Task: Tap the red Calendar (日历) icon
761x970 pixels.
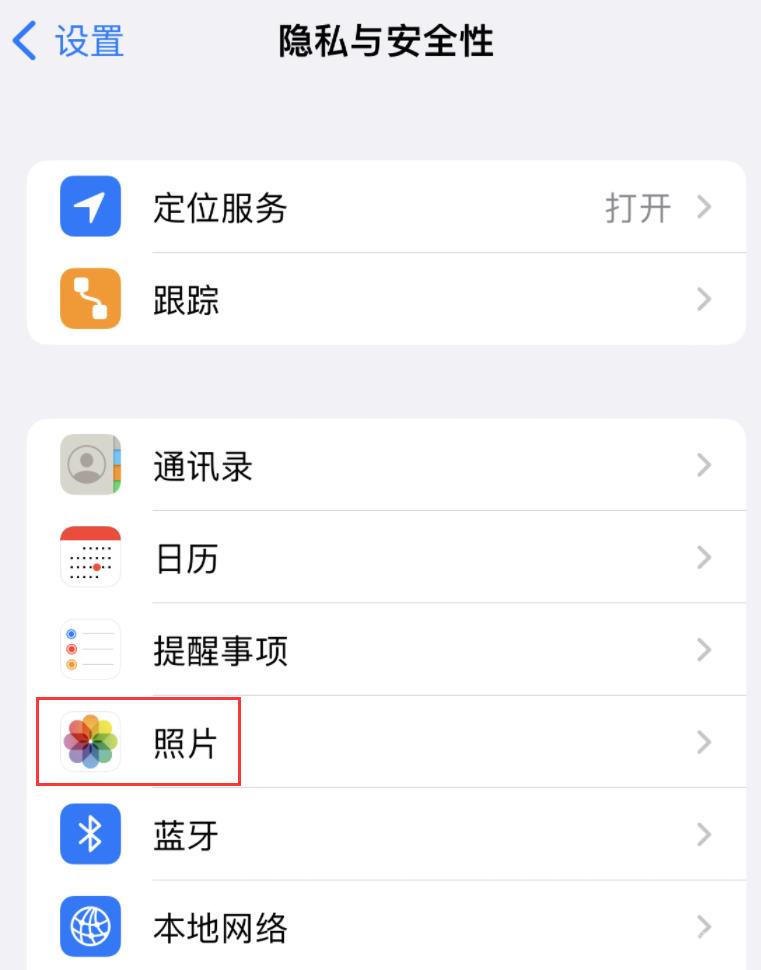Action: click(90, 558)
